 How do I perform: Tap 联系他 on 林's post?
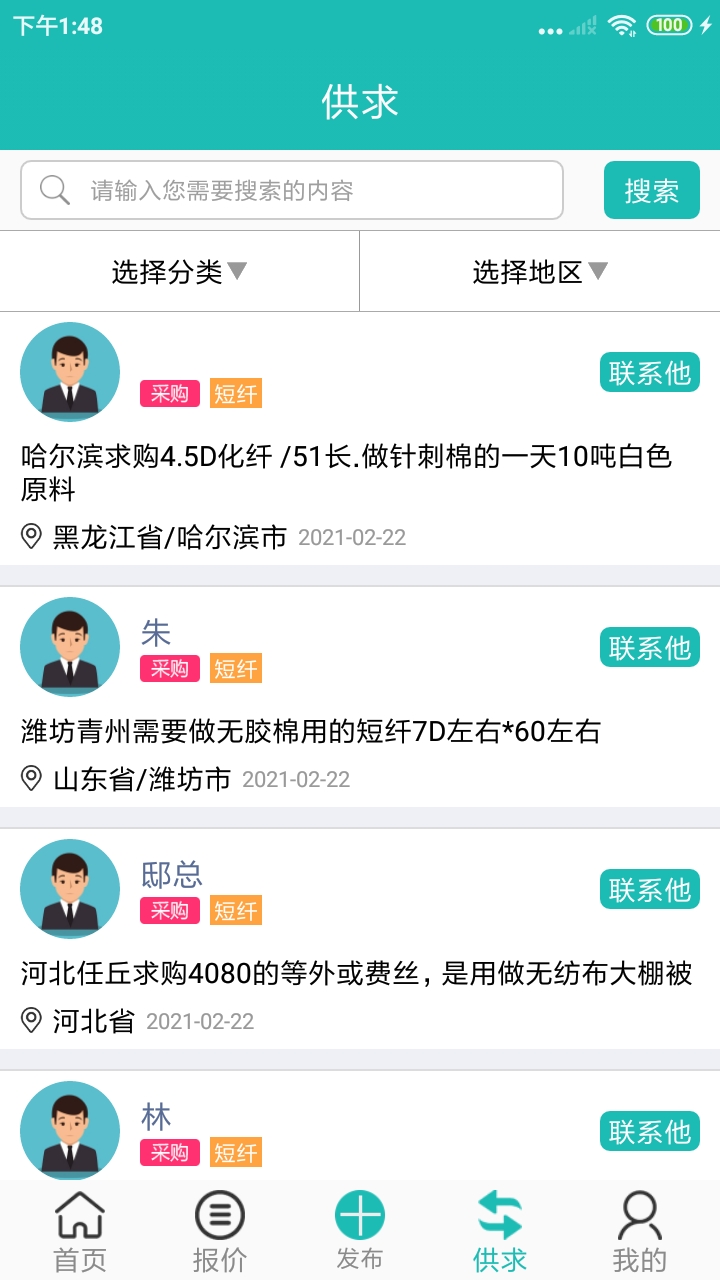tap(649, 1132)
